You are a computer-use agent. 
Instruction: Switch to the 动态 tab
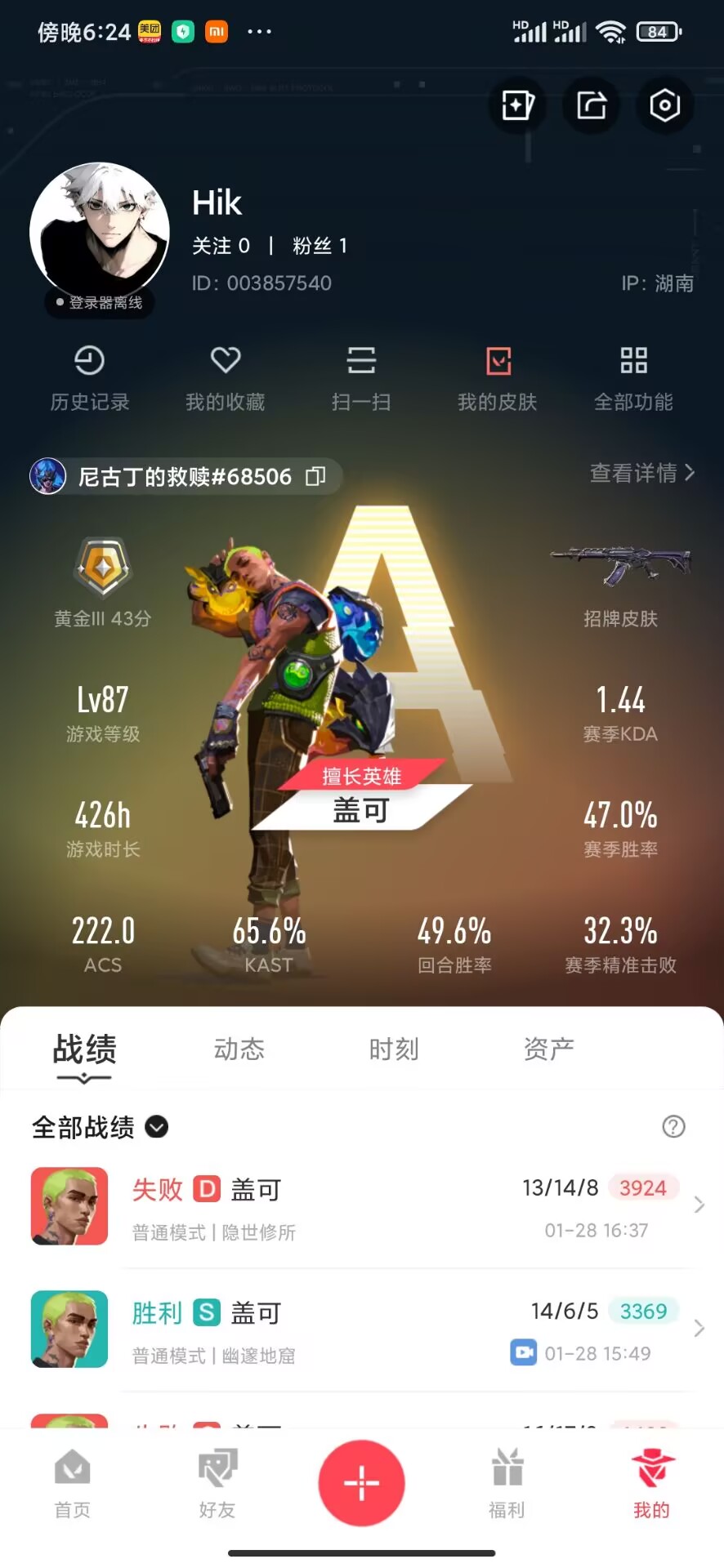239,1049
